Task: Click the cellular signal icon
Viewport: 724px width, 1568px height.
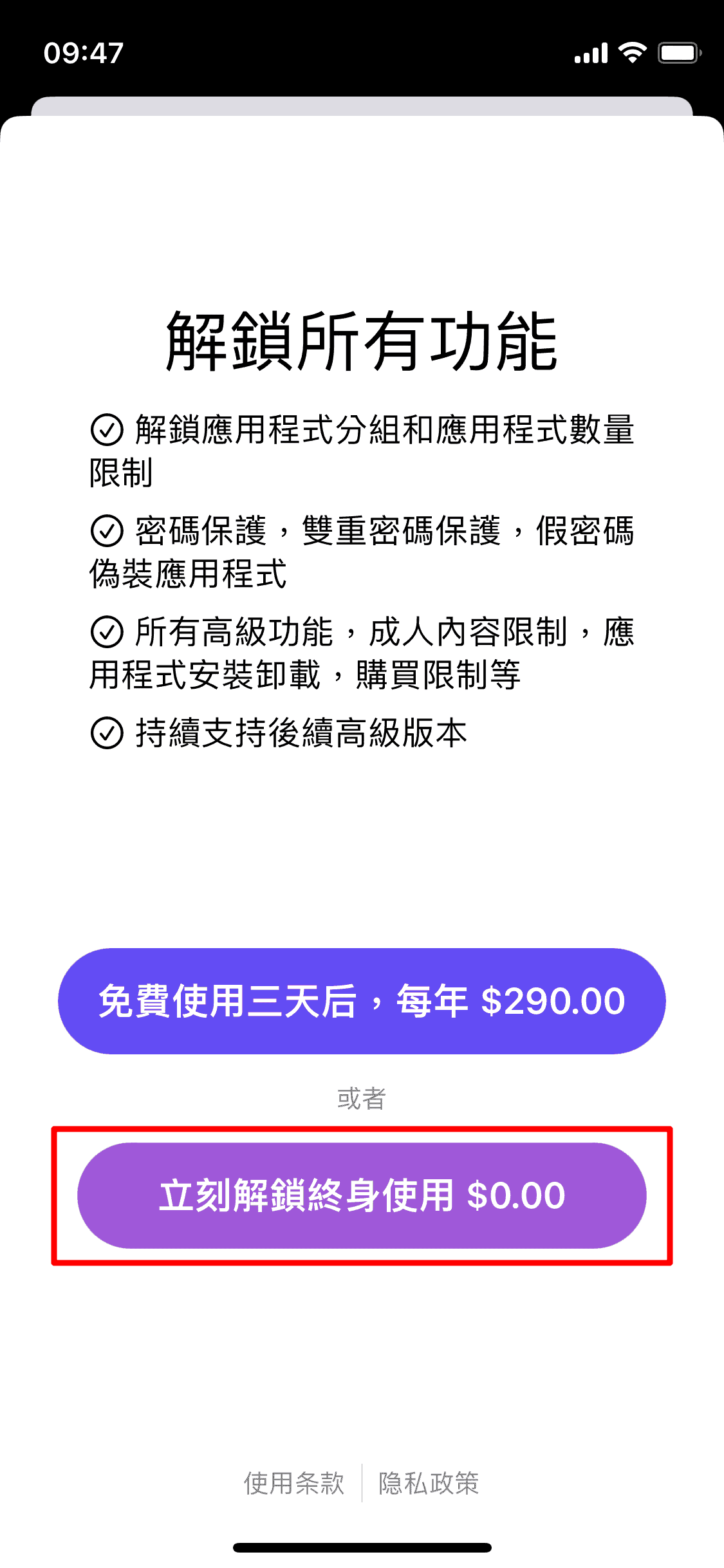Action: [591, 53]
